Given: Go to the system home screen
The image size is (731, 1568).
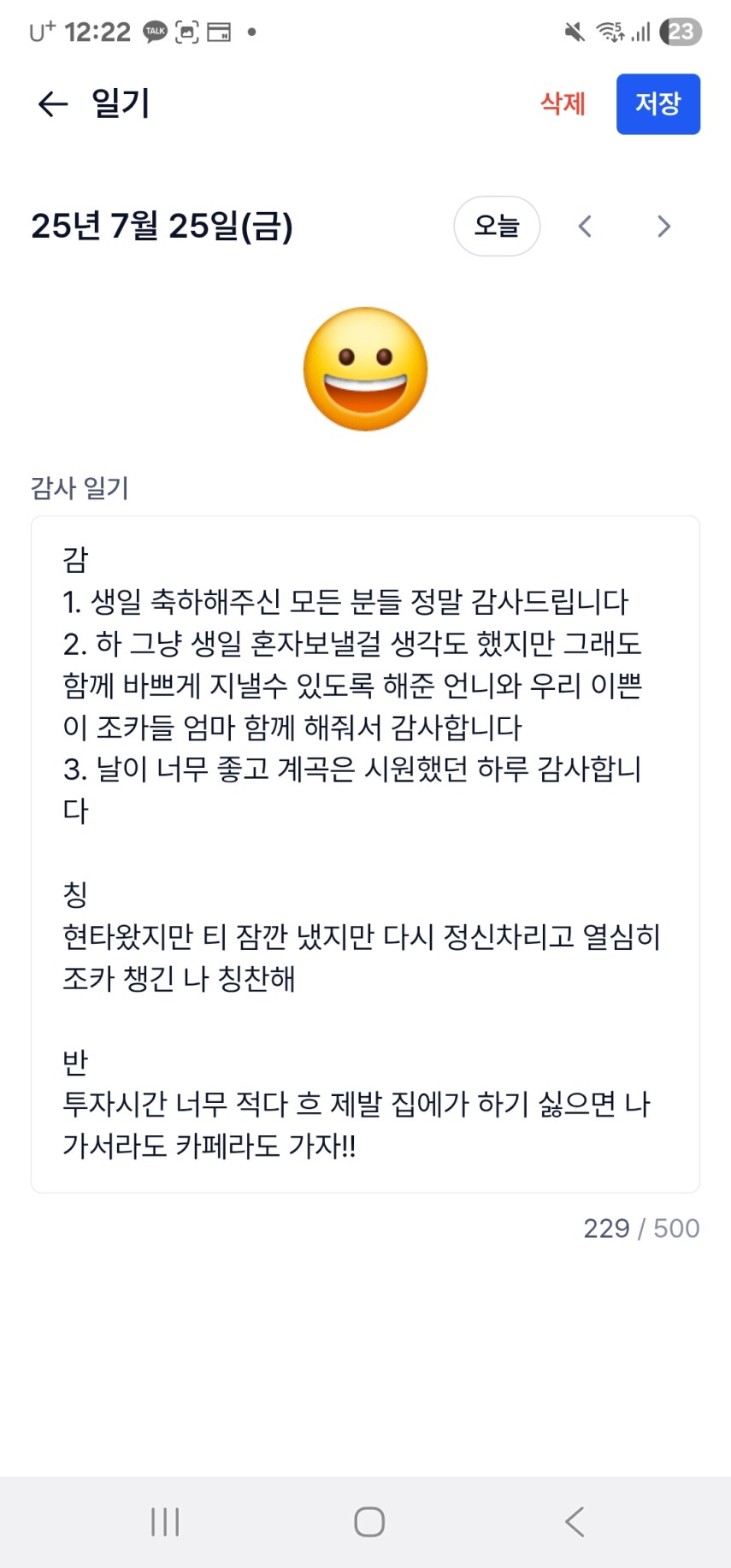Looking at the screenshot, I should tap(369, 1522).
